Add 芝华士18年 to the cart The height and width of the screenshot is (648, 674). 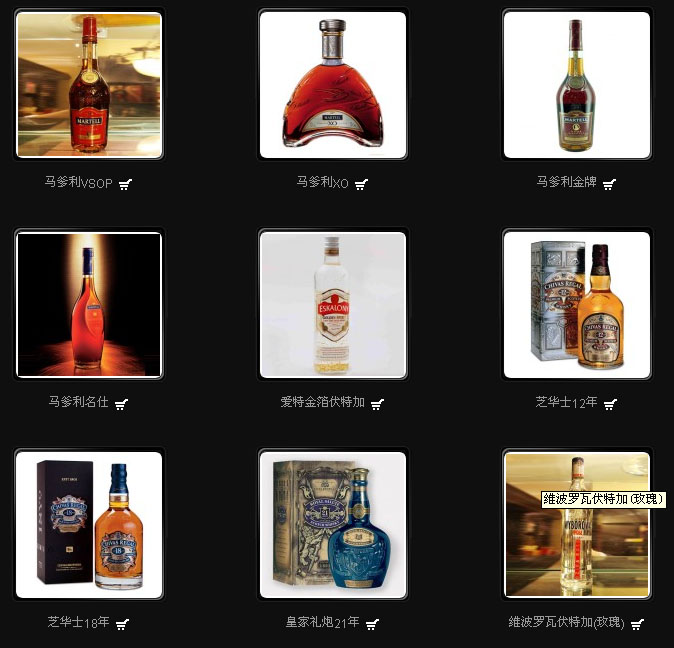coord(122,624)
